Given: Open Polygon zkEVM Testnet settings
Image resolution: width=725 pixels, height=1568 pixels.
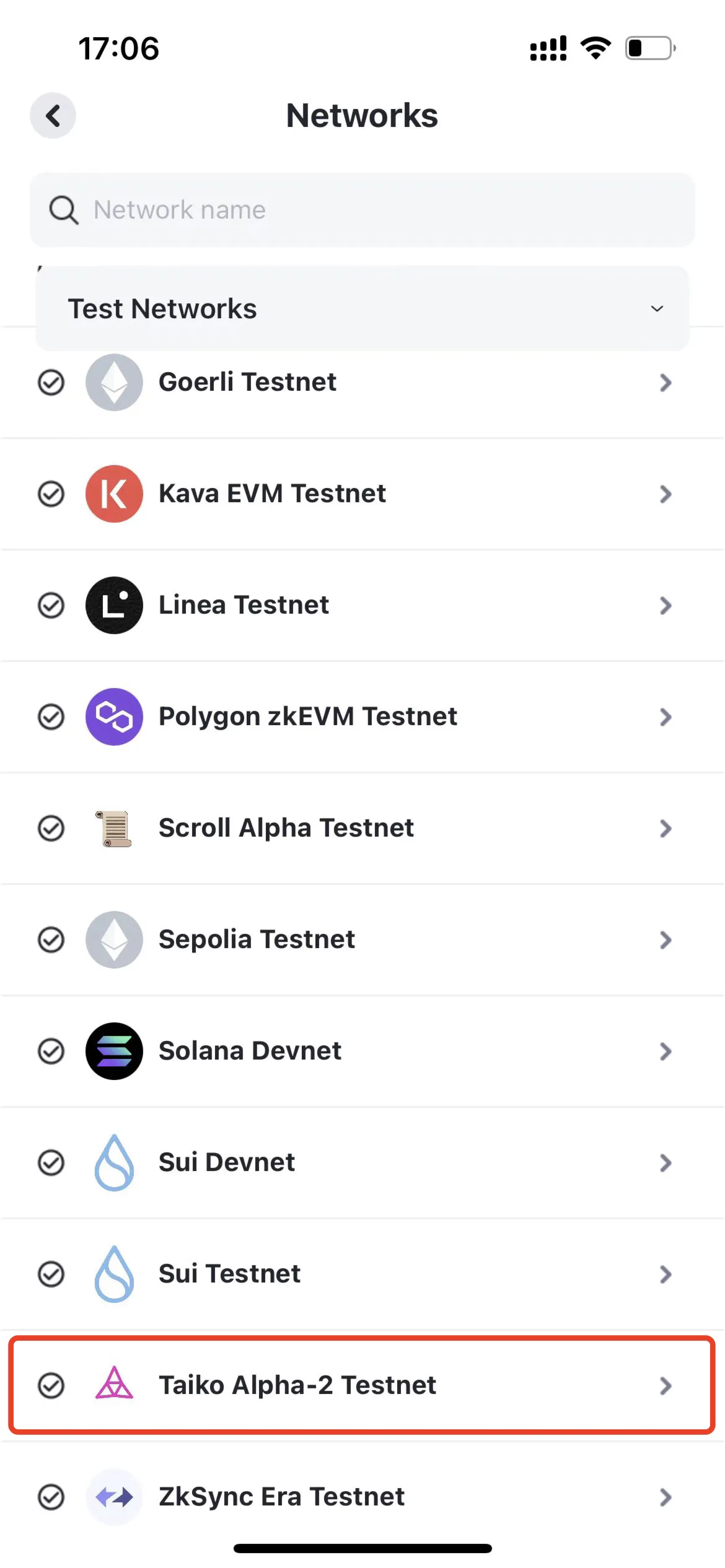Looking at the screenshot, I should pos(362,717).
